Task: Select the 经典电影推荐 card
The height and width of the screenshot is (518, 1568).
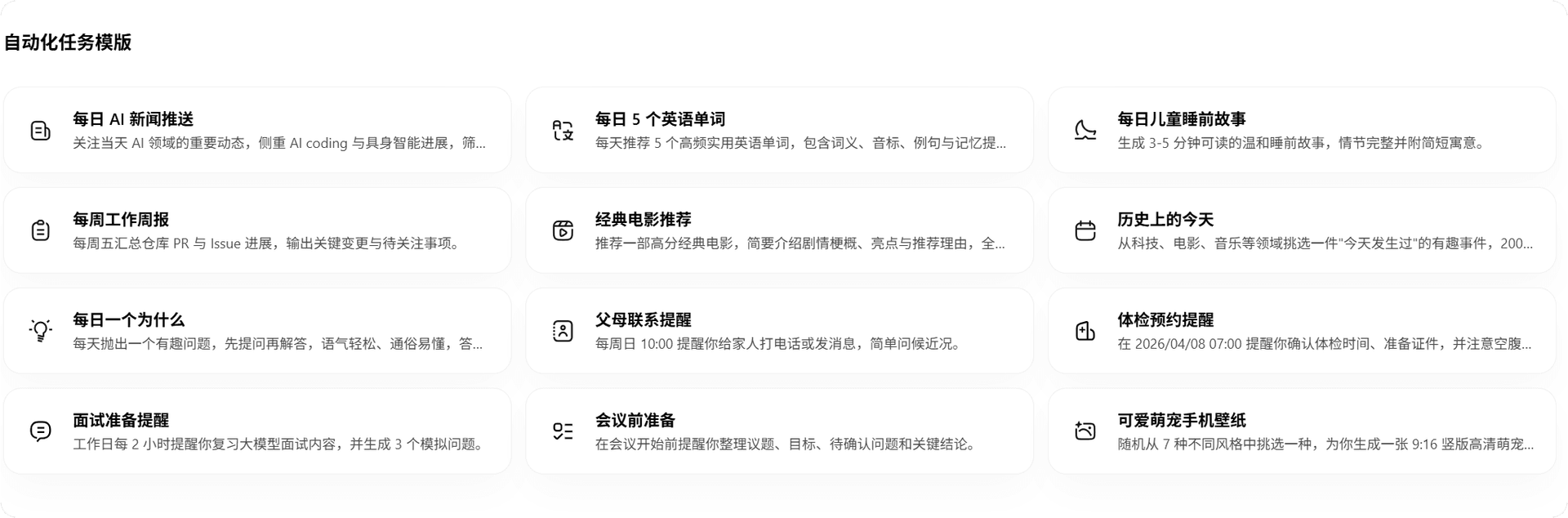Action: point(780,230)
